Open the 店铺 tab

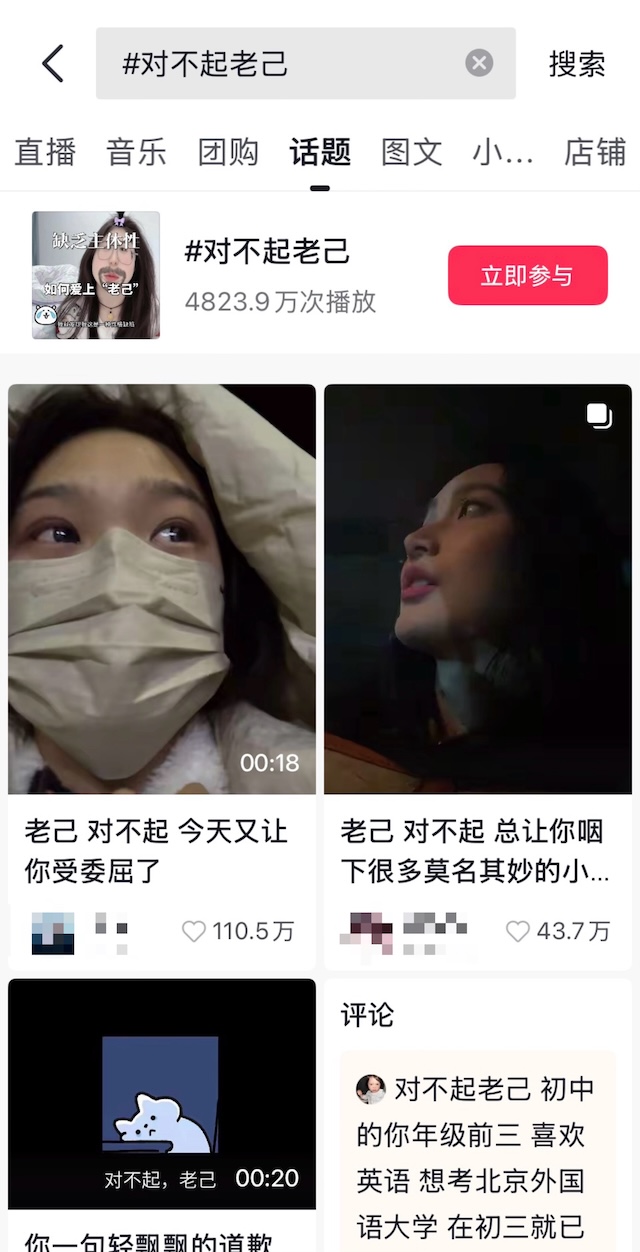tap(594, 152)
